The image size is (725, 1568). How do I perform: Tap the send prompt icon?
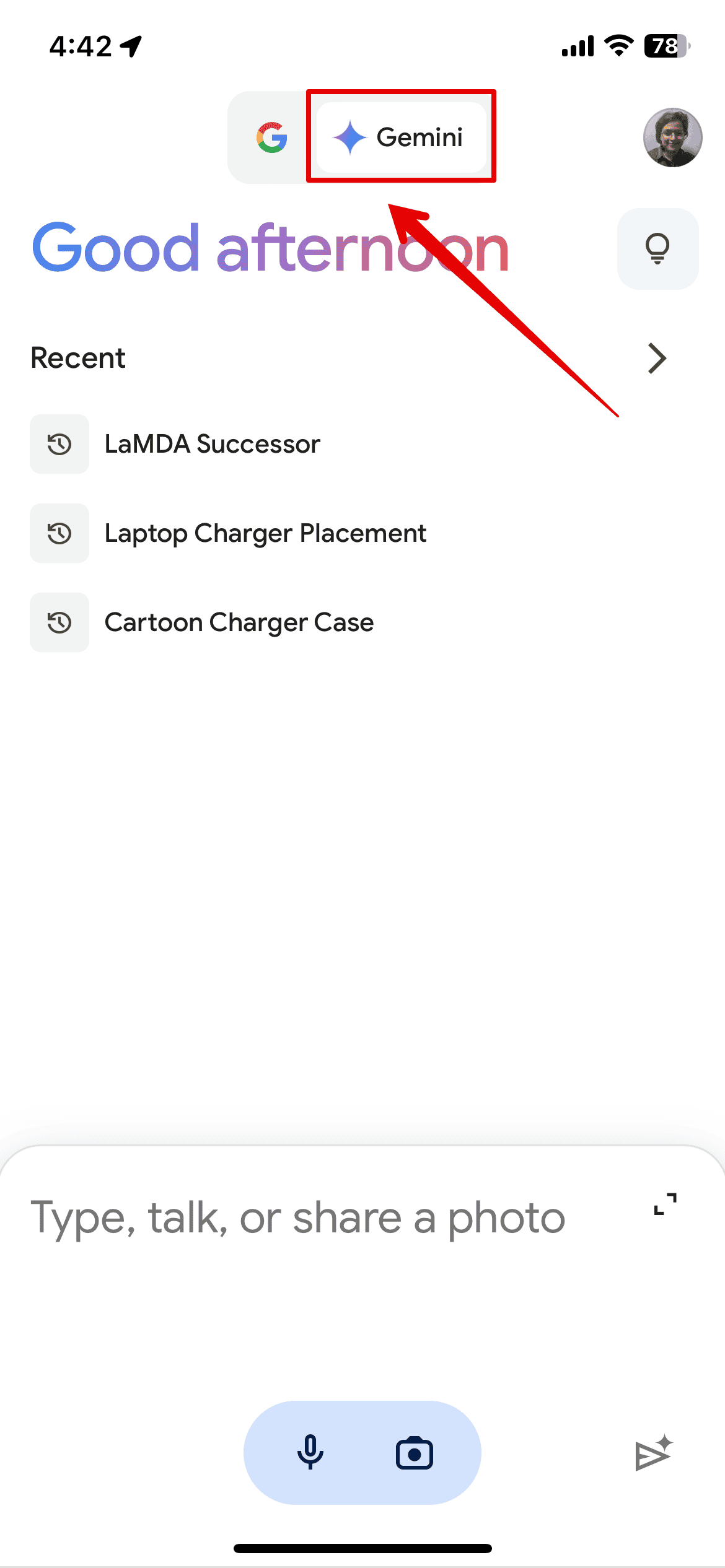pos(653,1453)
